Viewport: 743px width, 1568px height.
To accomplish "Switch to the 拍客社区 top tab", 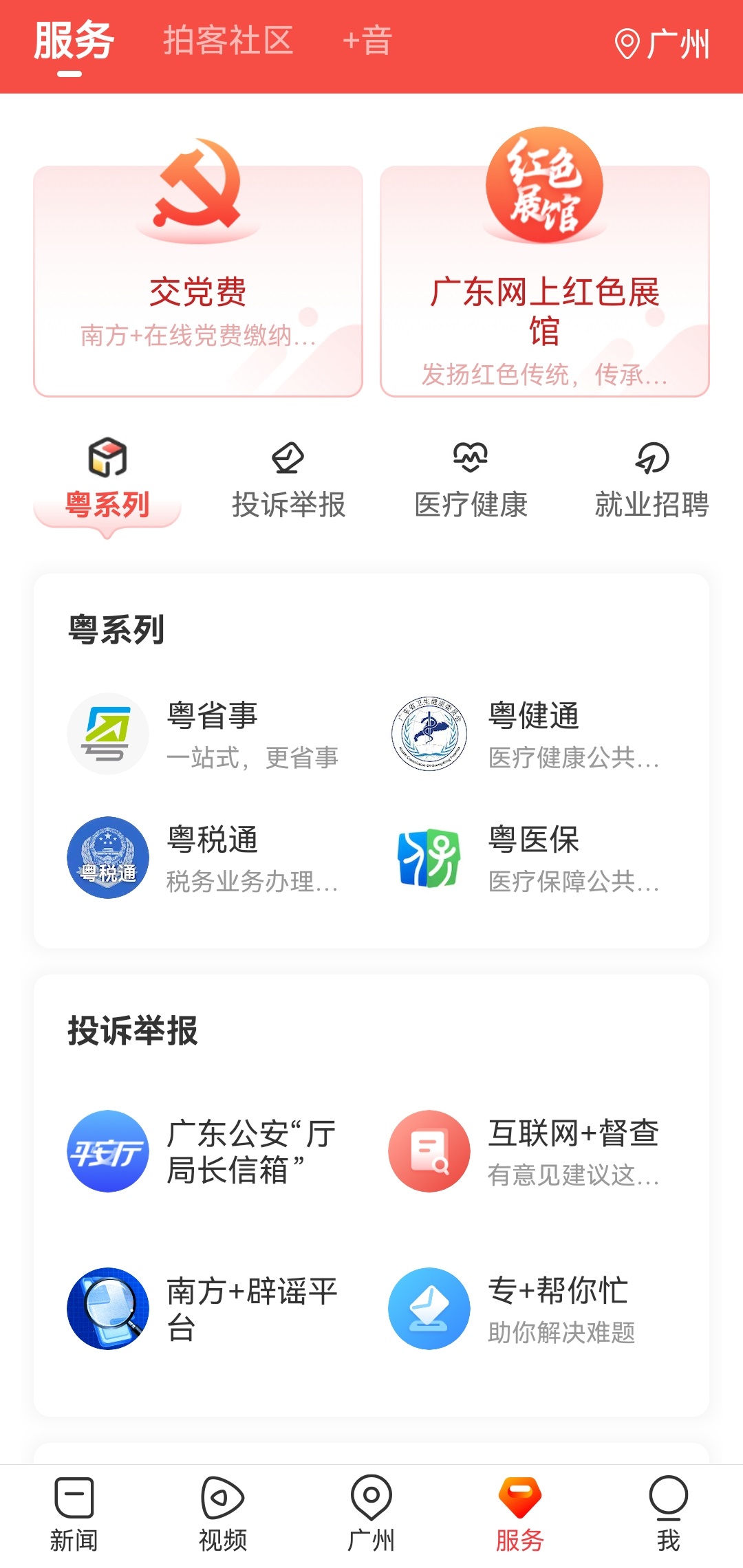I will pos(228,41).
